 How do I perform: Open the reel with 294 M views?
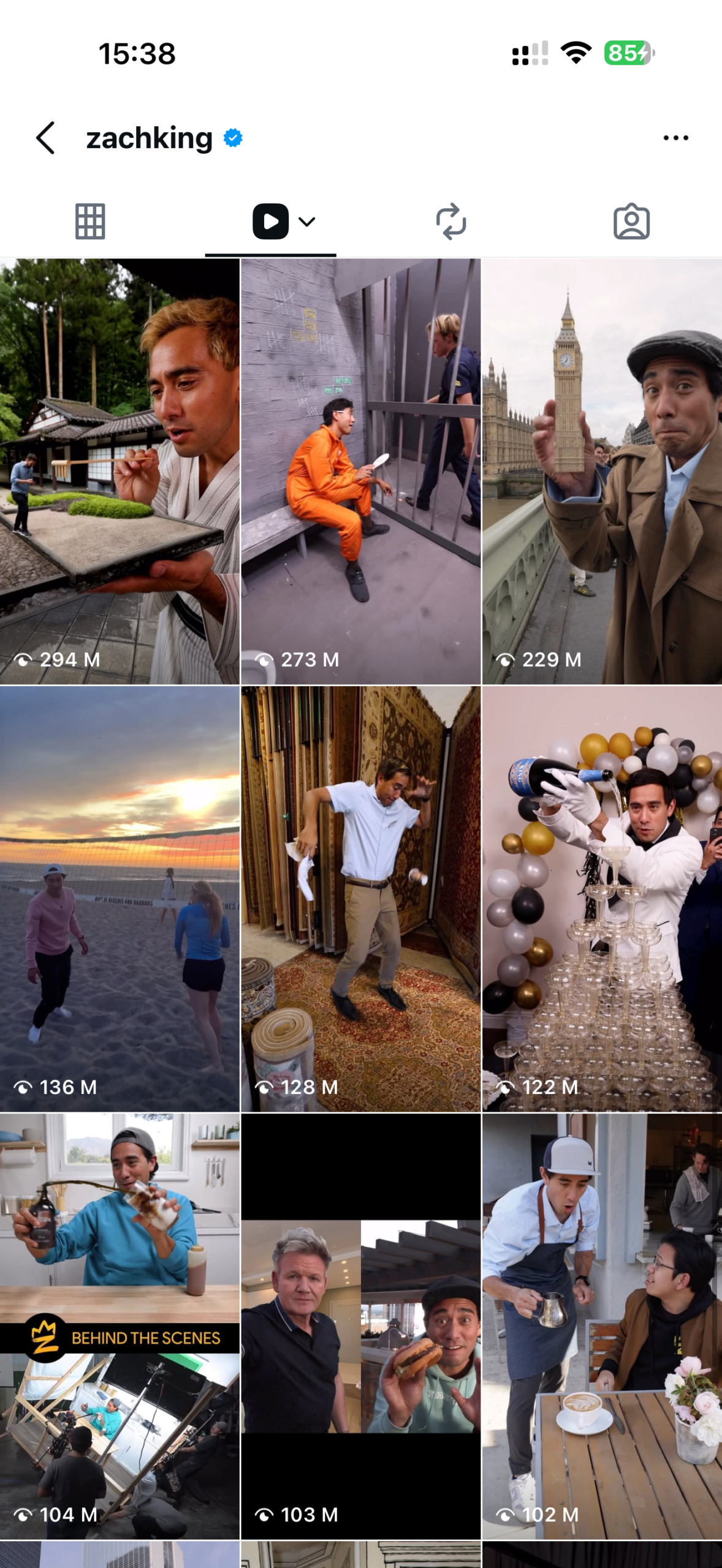[x=120, y=470]
